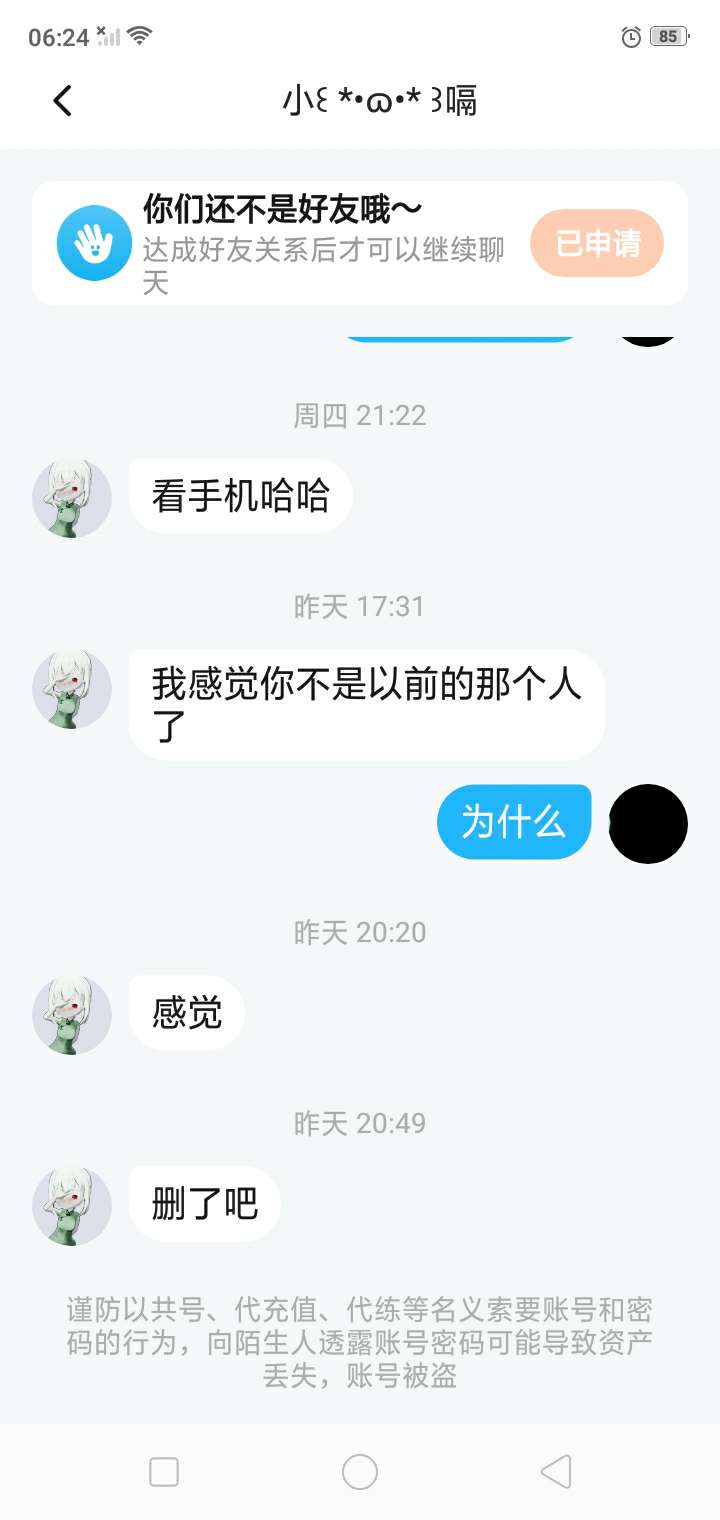Open recent apps with the square button
The image size is (720, 1520).
pos(164,1472)
